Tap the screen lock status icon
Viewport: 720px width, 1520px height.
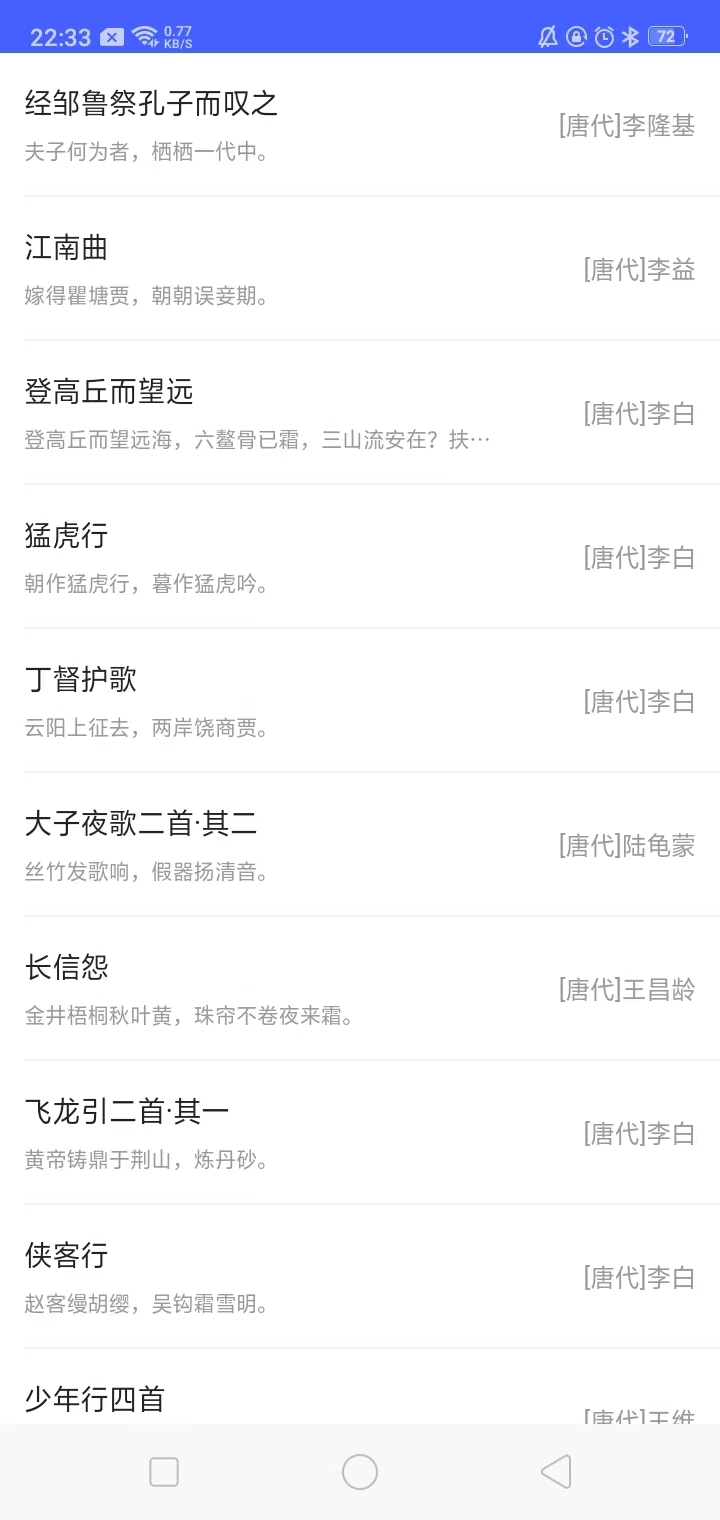coord(576,36)
